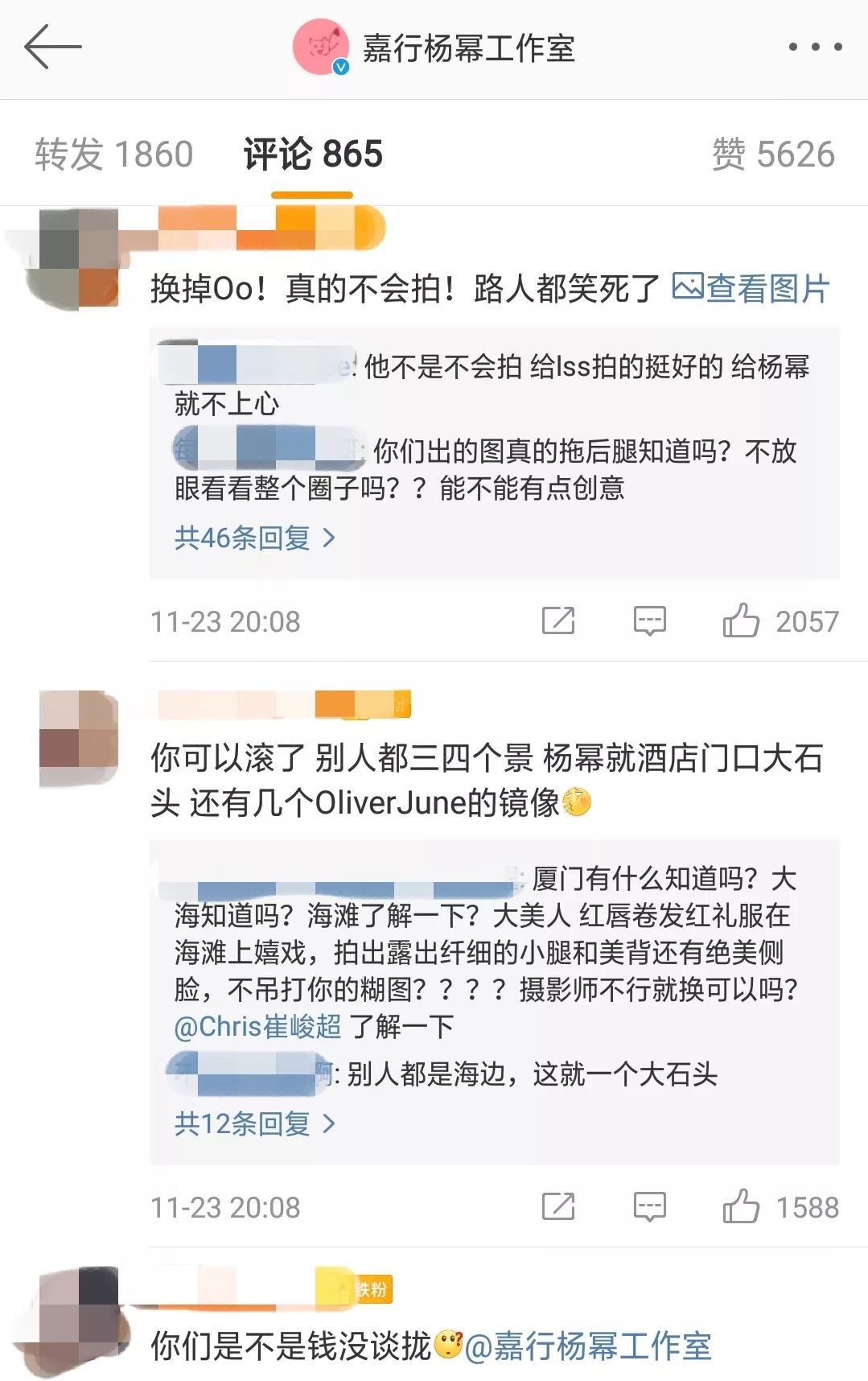Open @Chris崔峻超 mention link
Viewport: 868px width, 1381px height.
click(x=257, y=1026)
